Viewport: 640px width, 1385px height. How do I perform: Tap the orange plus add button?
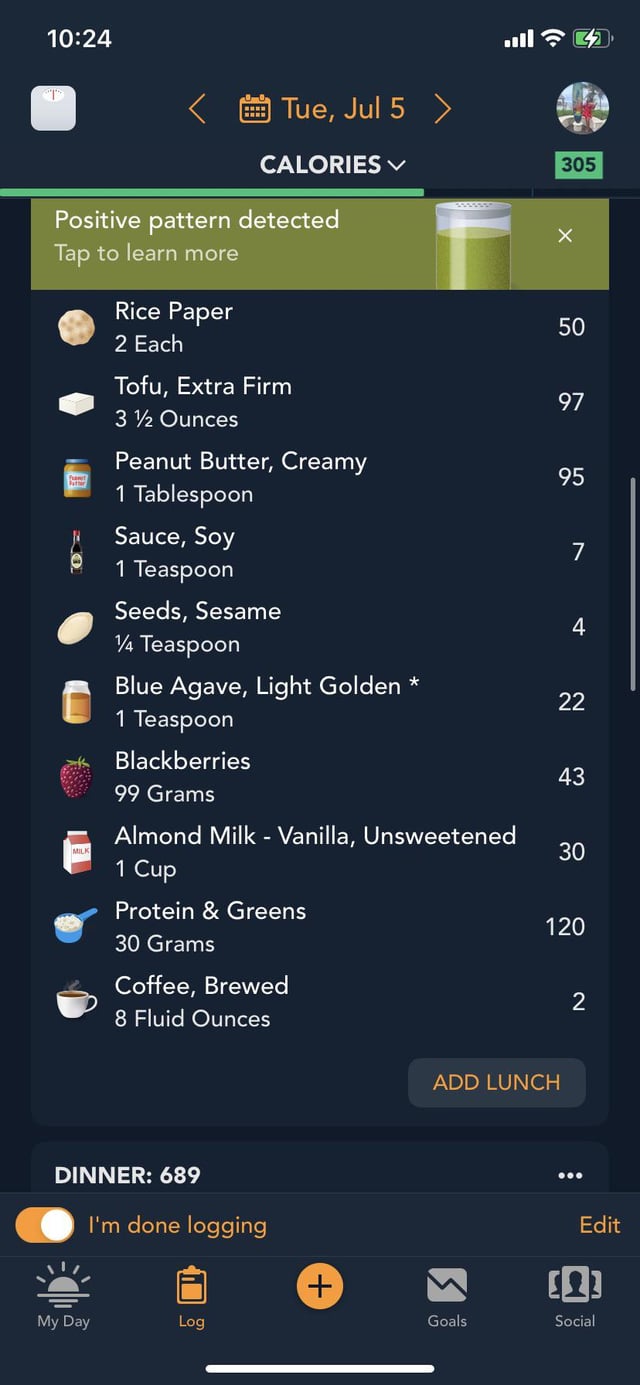320,1286
